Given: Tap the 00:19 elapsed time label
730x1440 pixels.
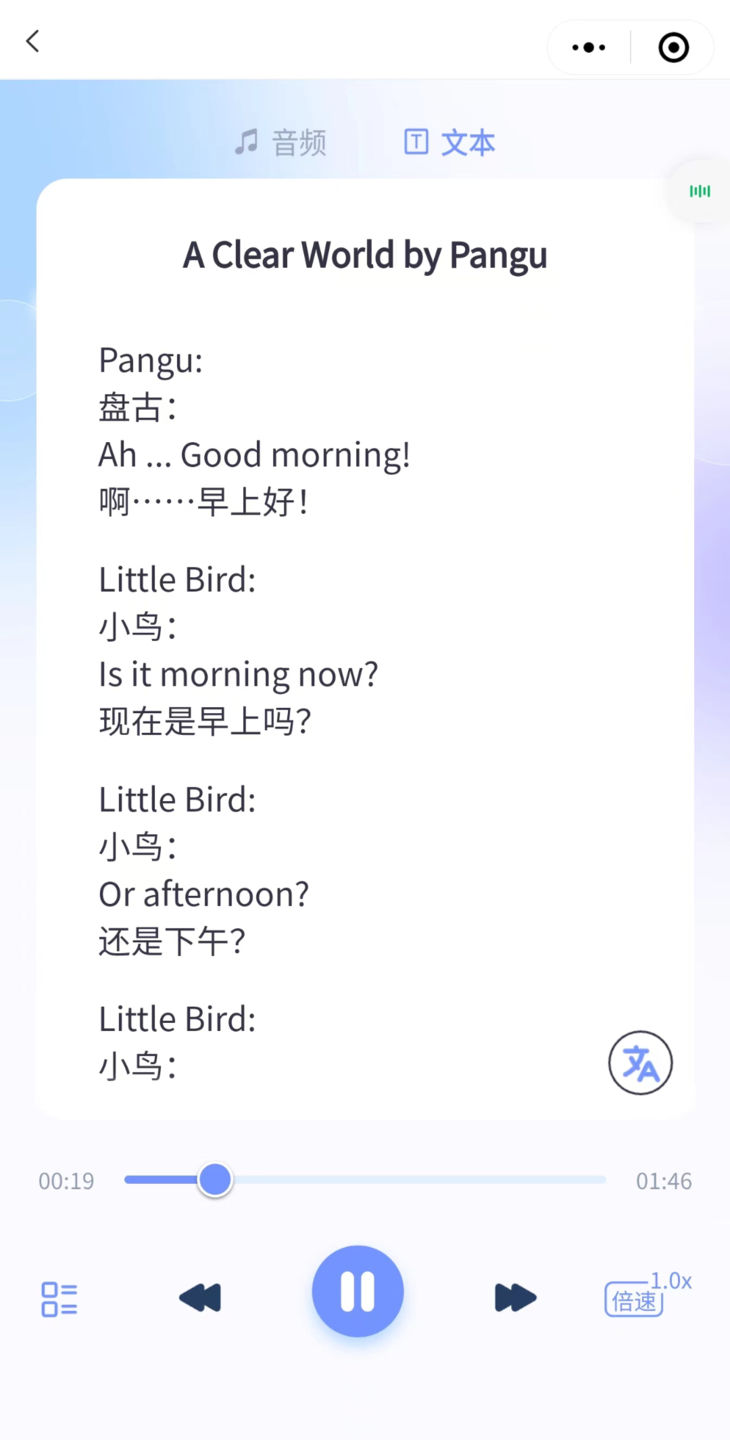Looking at the screenshot, I should tap(66, 1181).
